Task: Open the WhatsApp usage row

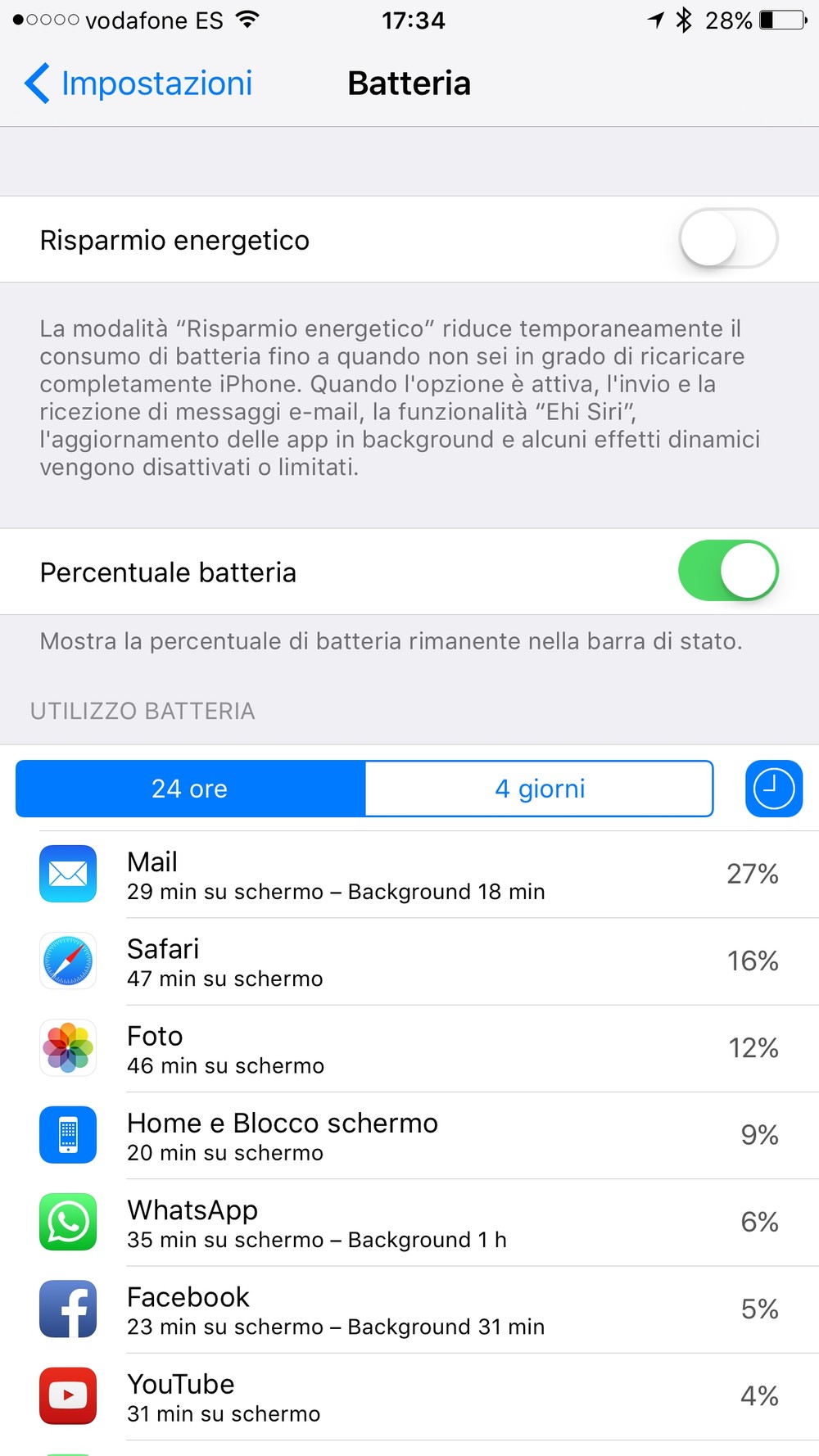Action: (x=409, y=1223)
